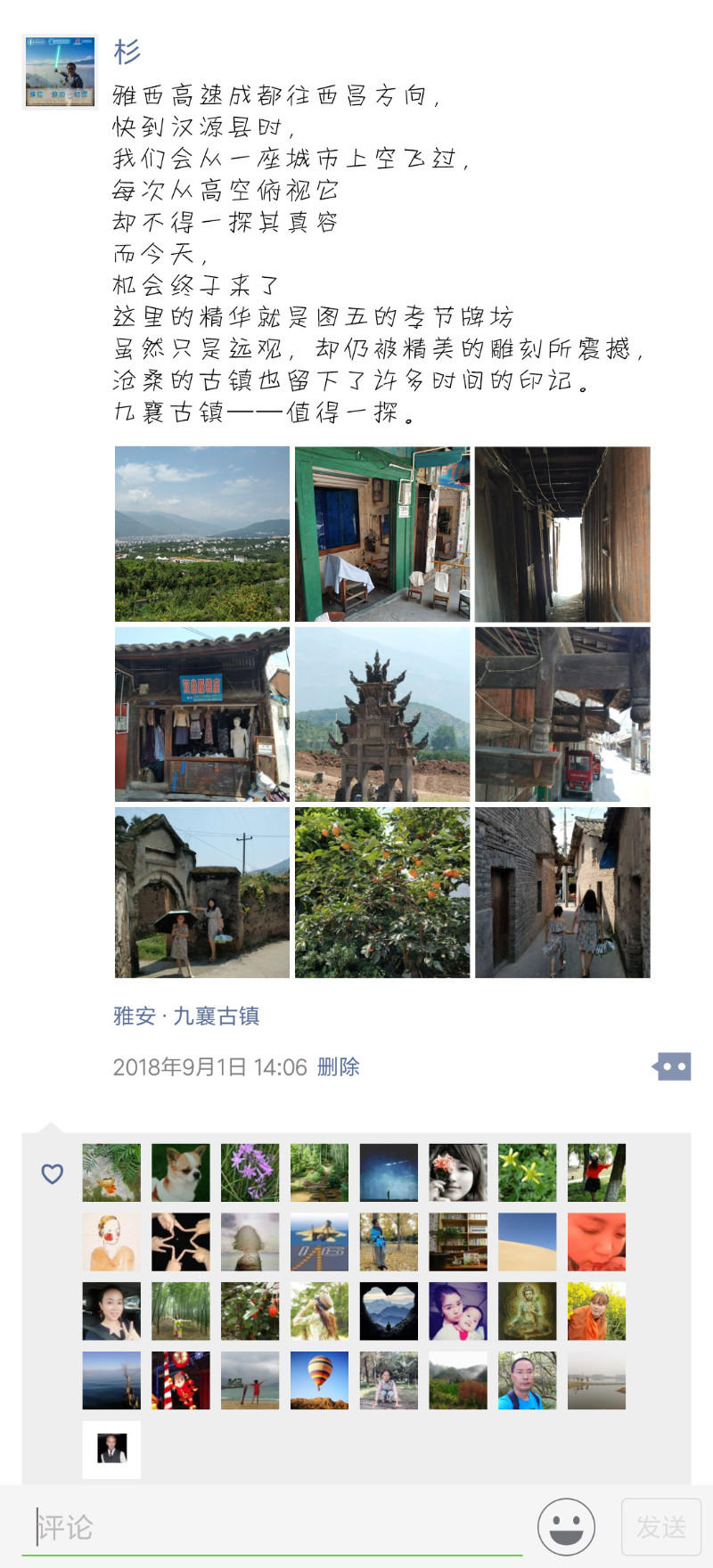Open photo of women holding an umbrella
713x1568 pixels.
202,893
